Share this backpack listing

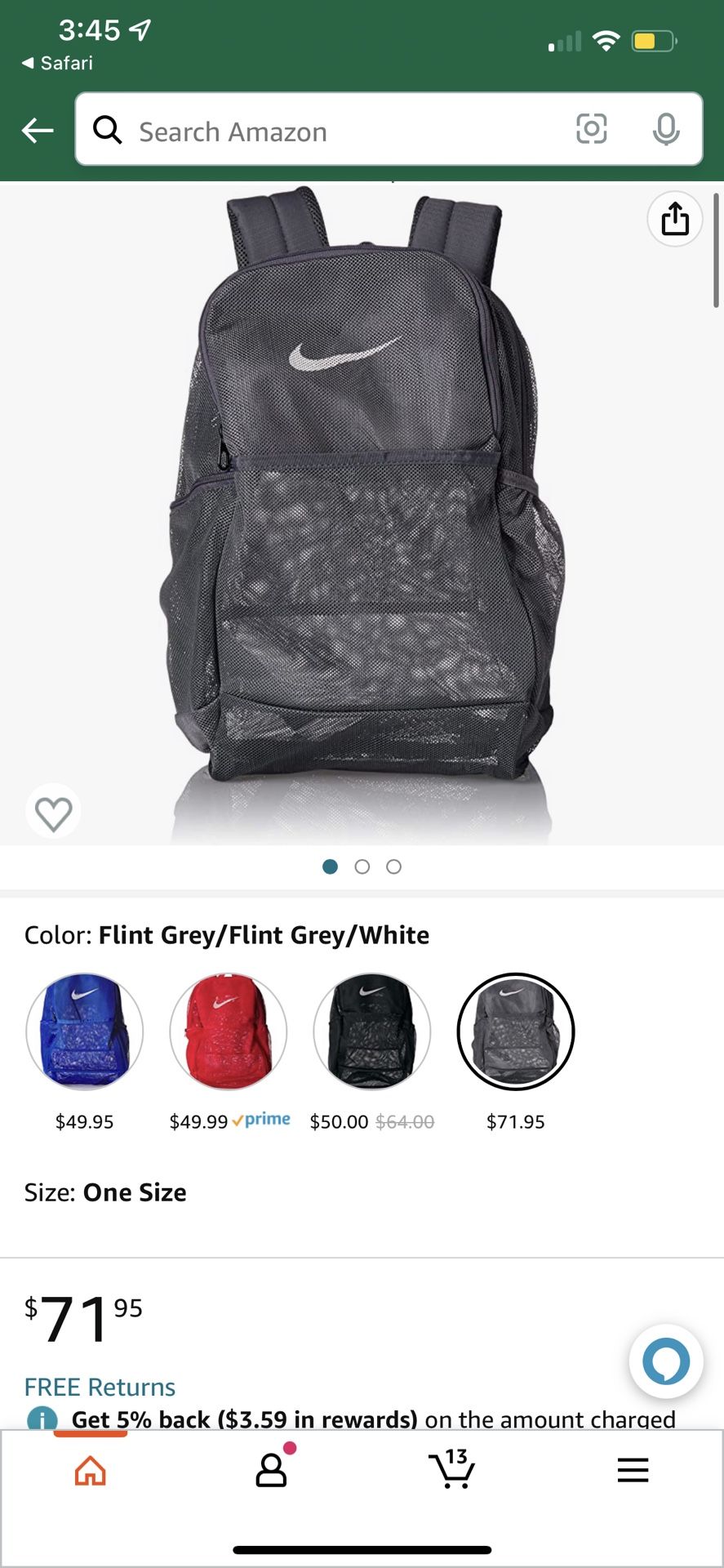point(675,219)
